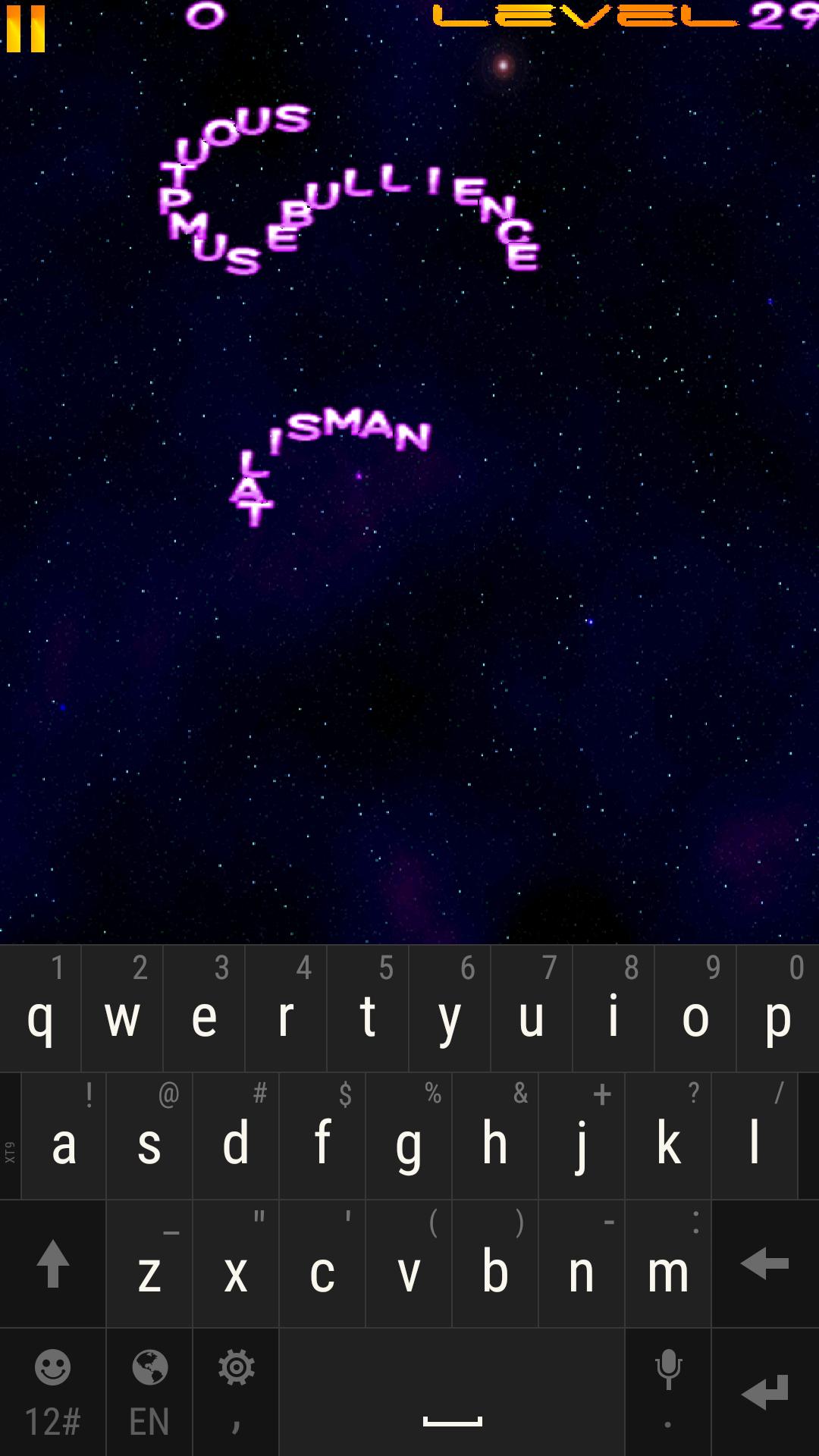This screenshot has height=1456, width=819.
Task: Type the letter m on keyboard
Action: click(x=668, y=1264)
